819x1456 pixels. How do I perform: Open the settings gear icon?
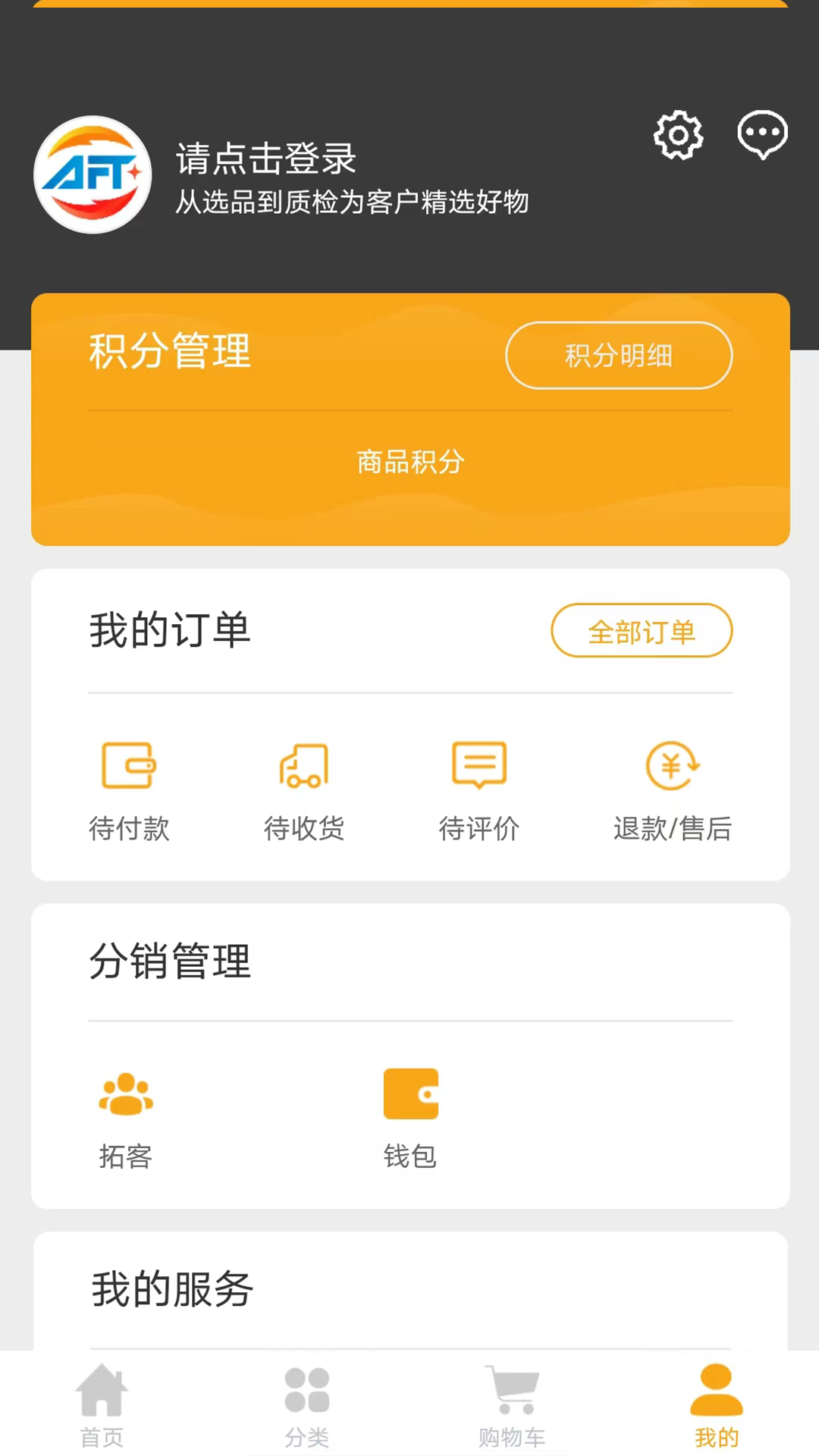(678, 136)
